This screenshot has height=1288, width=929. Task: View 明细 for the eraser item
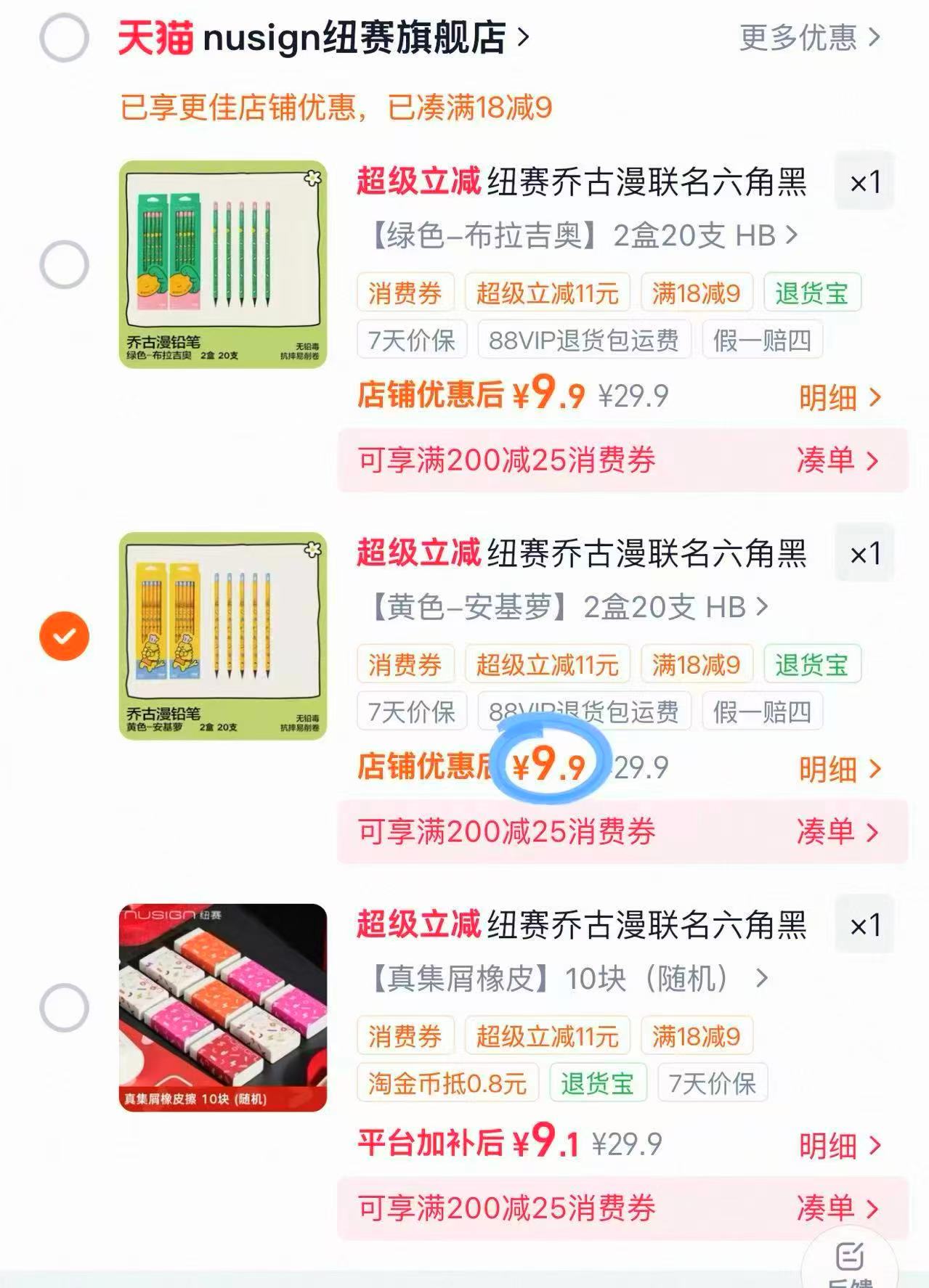click(840, 1146)
